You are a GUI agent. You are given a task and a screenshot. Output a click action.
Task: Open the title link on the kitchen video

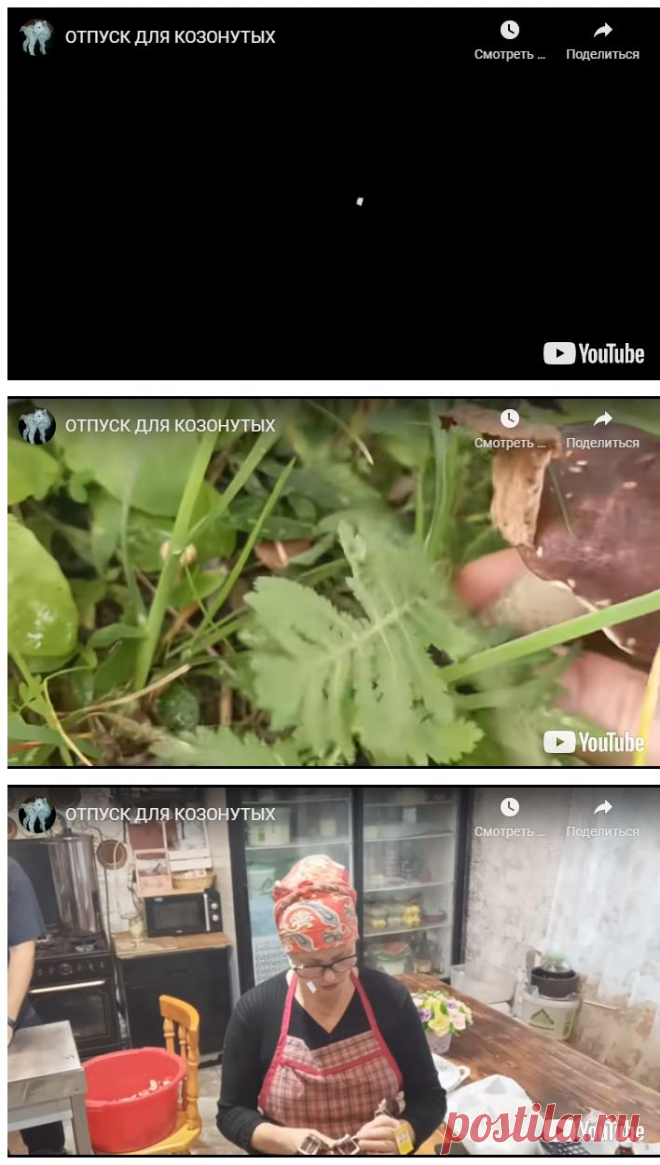coord(170,814)
